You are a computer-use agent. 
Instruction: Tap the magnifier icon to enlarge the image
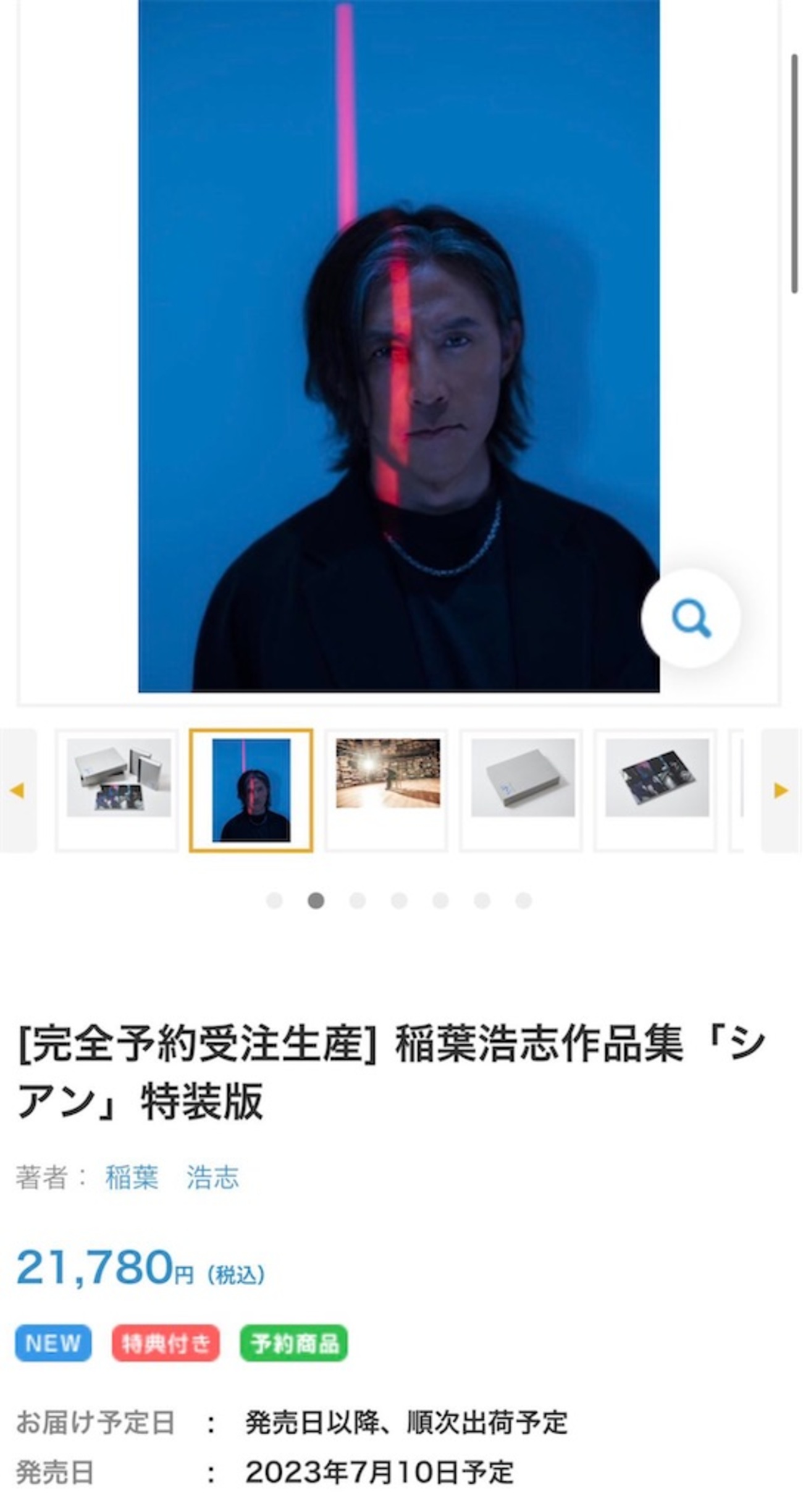(x=691, y=618)
